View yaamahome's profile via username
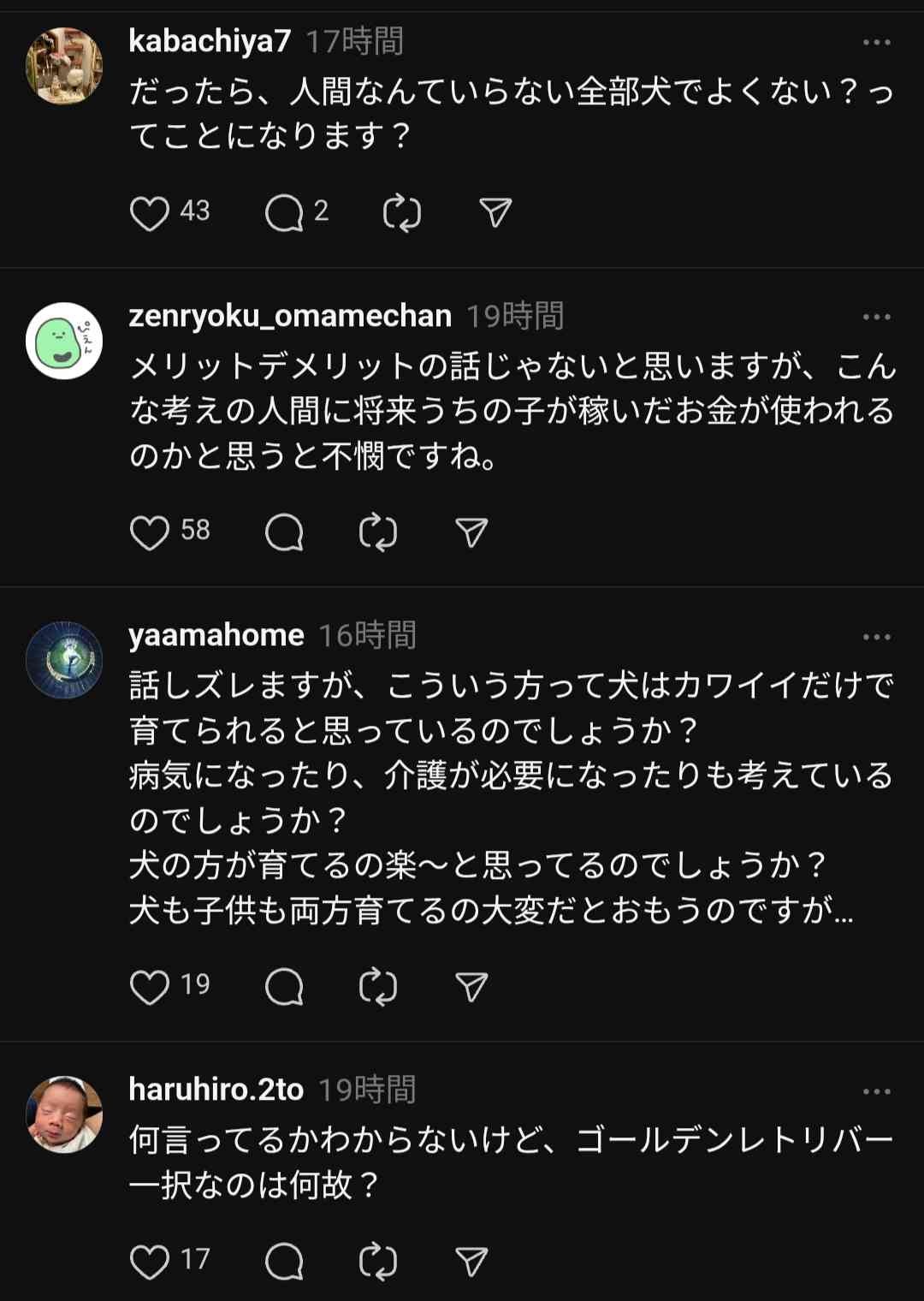 [x=216, y=635]
